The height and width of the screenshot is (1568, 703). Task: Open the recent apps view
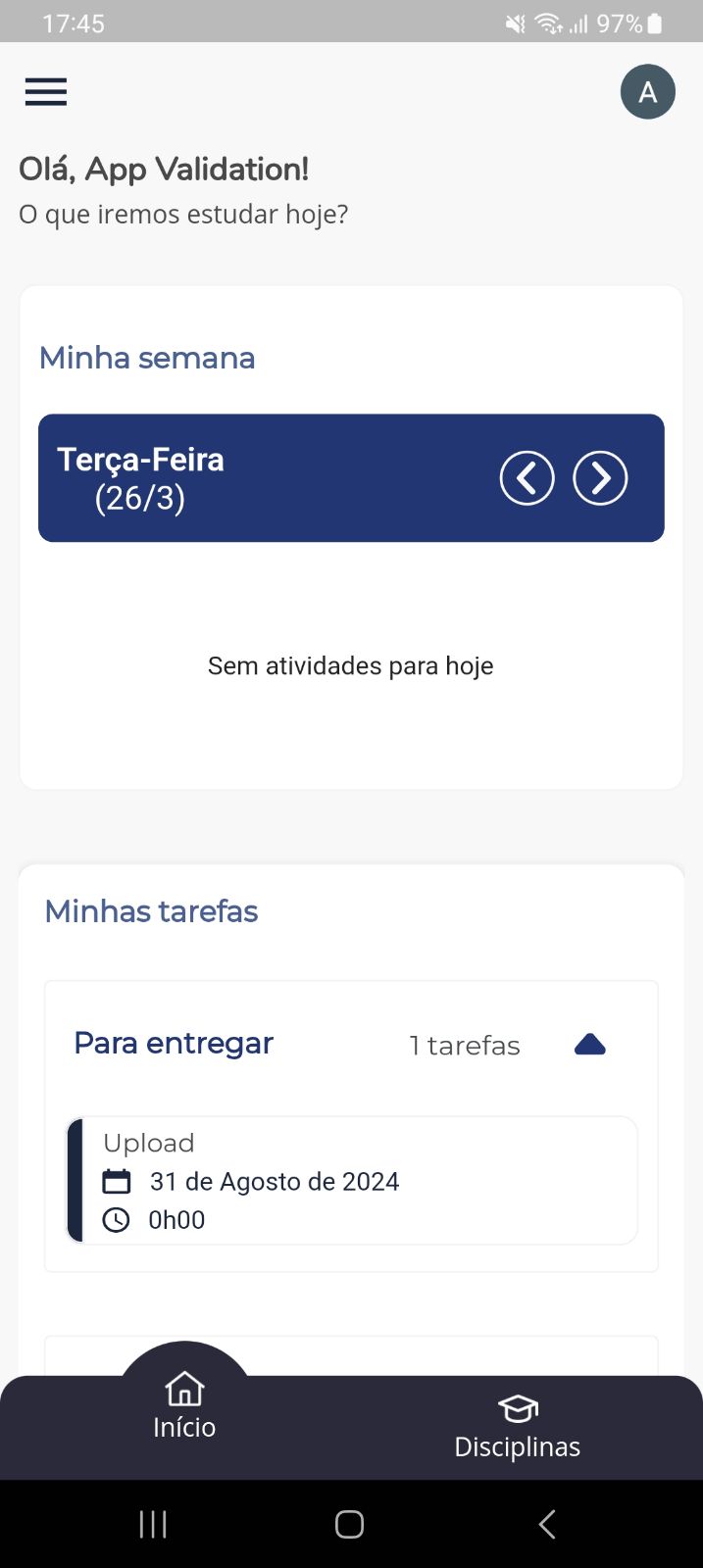tap(153, 1524)
